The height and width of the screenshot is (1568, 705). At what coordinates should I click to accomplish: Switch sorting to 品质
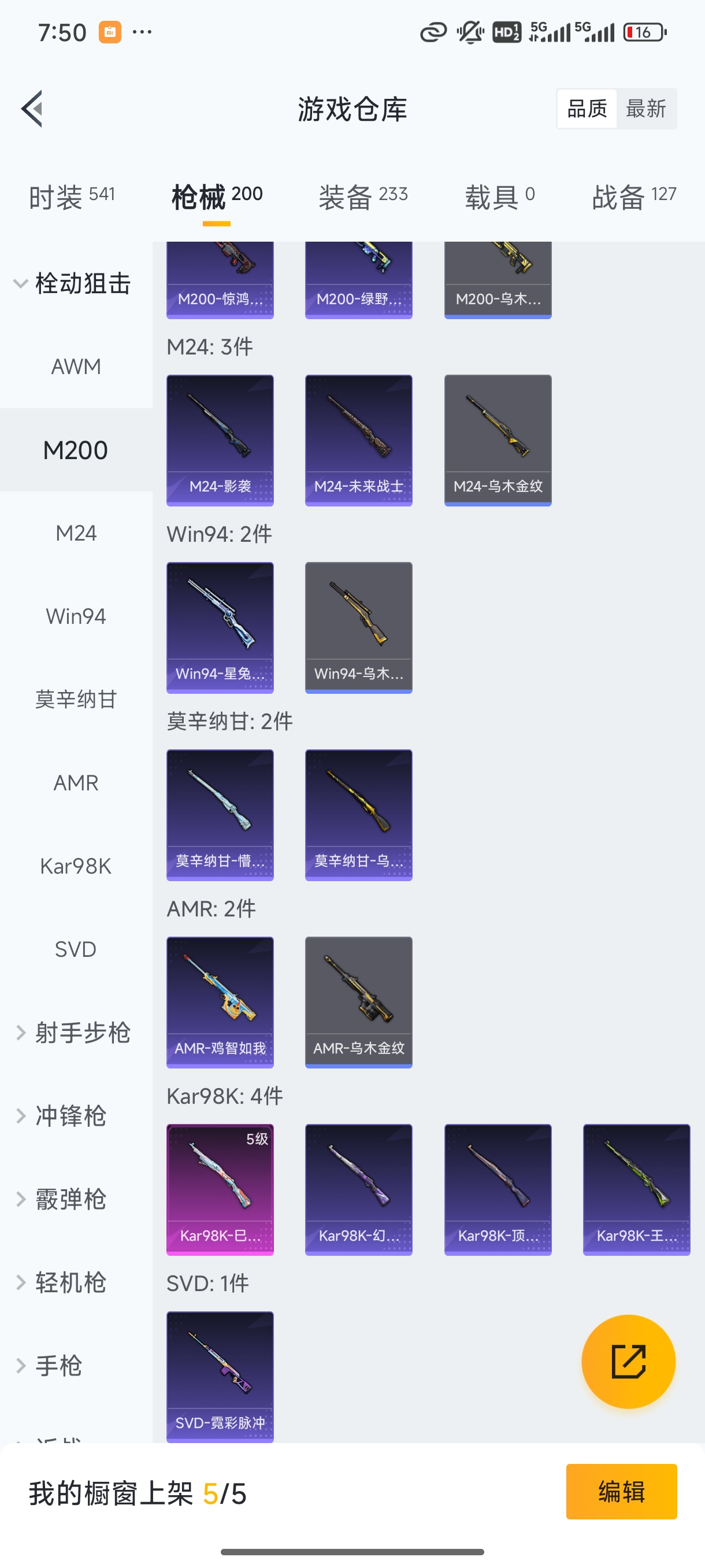click(x=586, y=108)
